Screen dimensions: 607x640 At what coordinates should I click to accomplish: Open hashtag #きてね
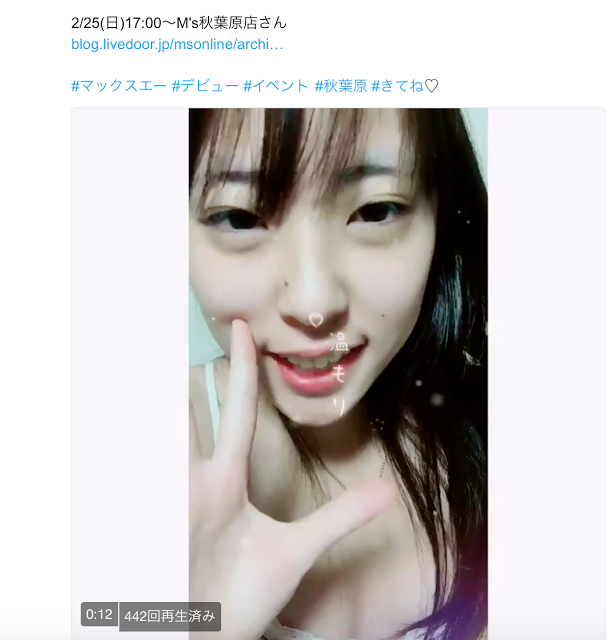click(398, 86)
